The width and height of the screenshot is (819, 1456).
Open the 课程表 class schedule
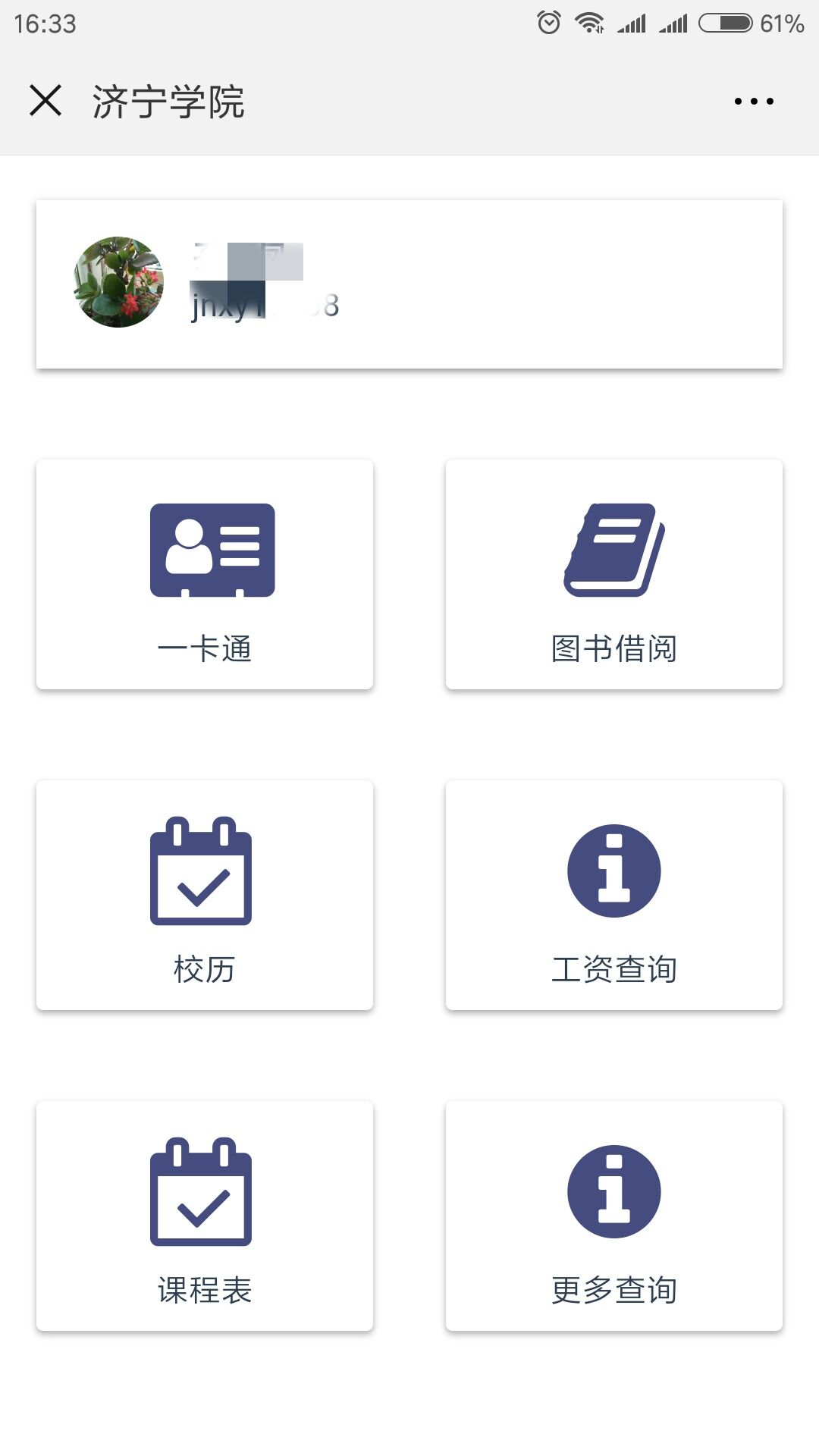(x=205, y=1216)
